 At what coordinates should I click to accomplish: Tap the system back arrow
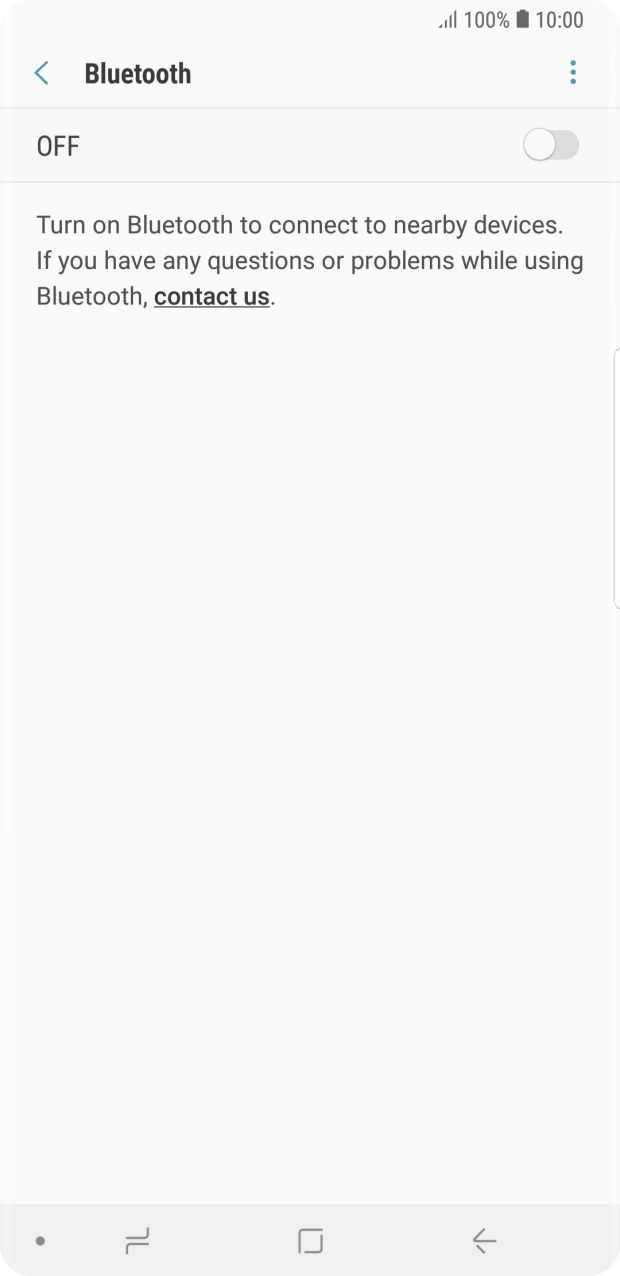[x=484, y=1241]
